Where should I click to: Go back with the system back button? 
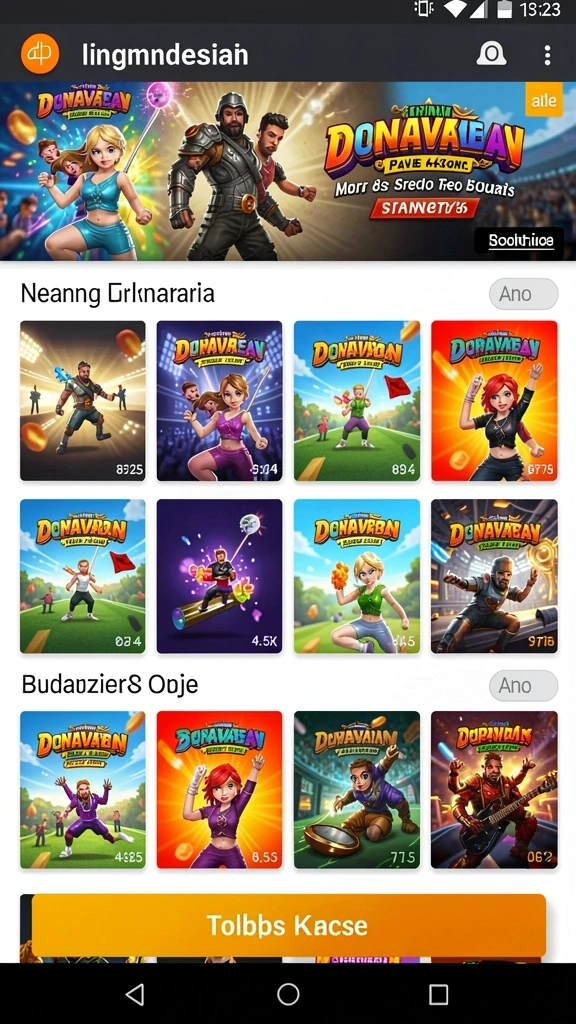pos(135,994)
